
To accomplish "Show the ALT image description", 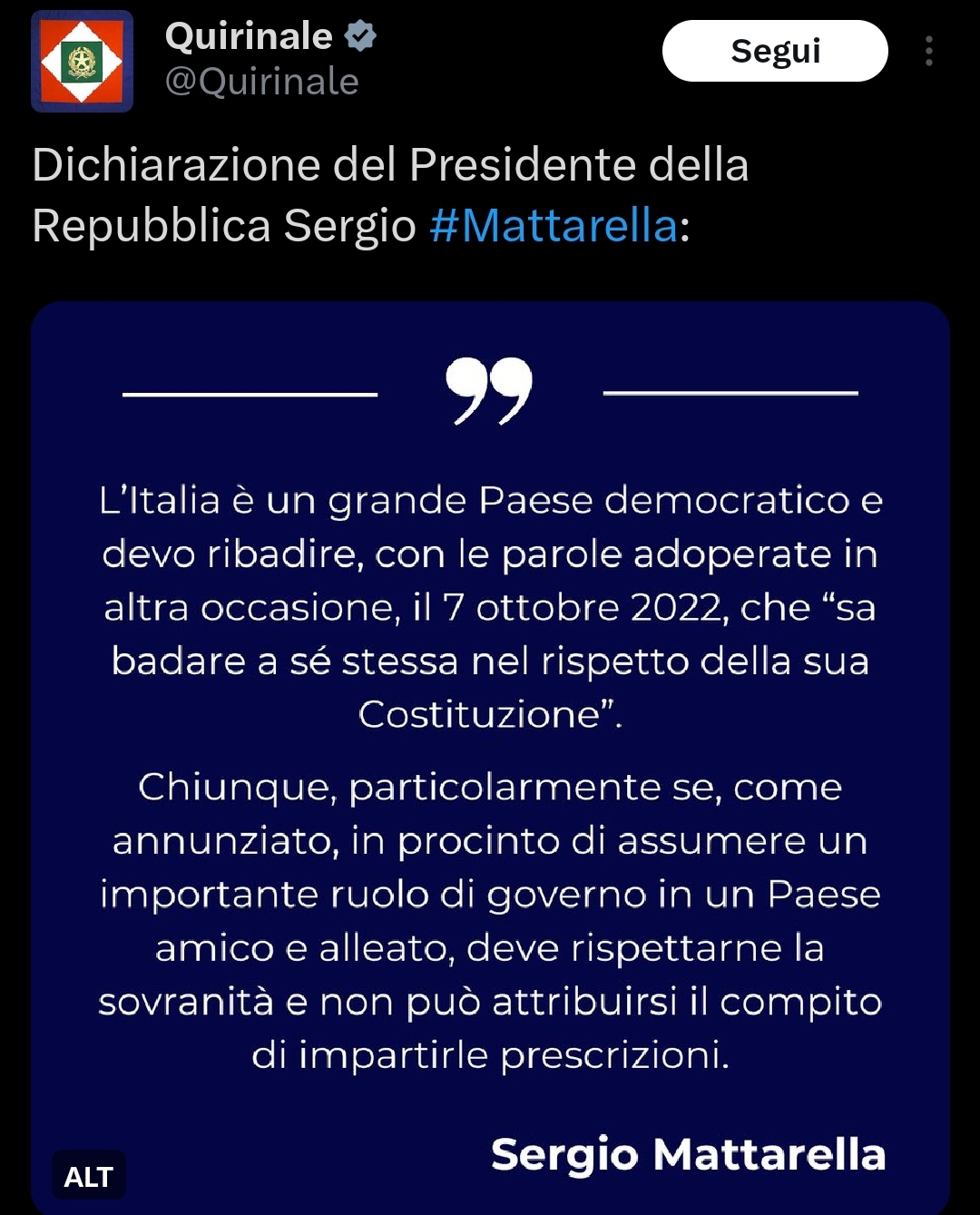I will 88,1176.
